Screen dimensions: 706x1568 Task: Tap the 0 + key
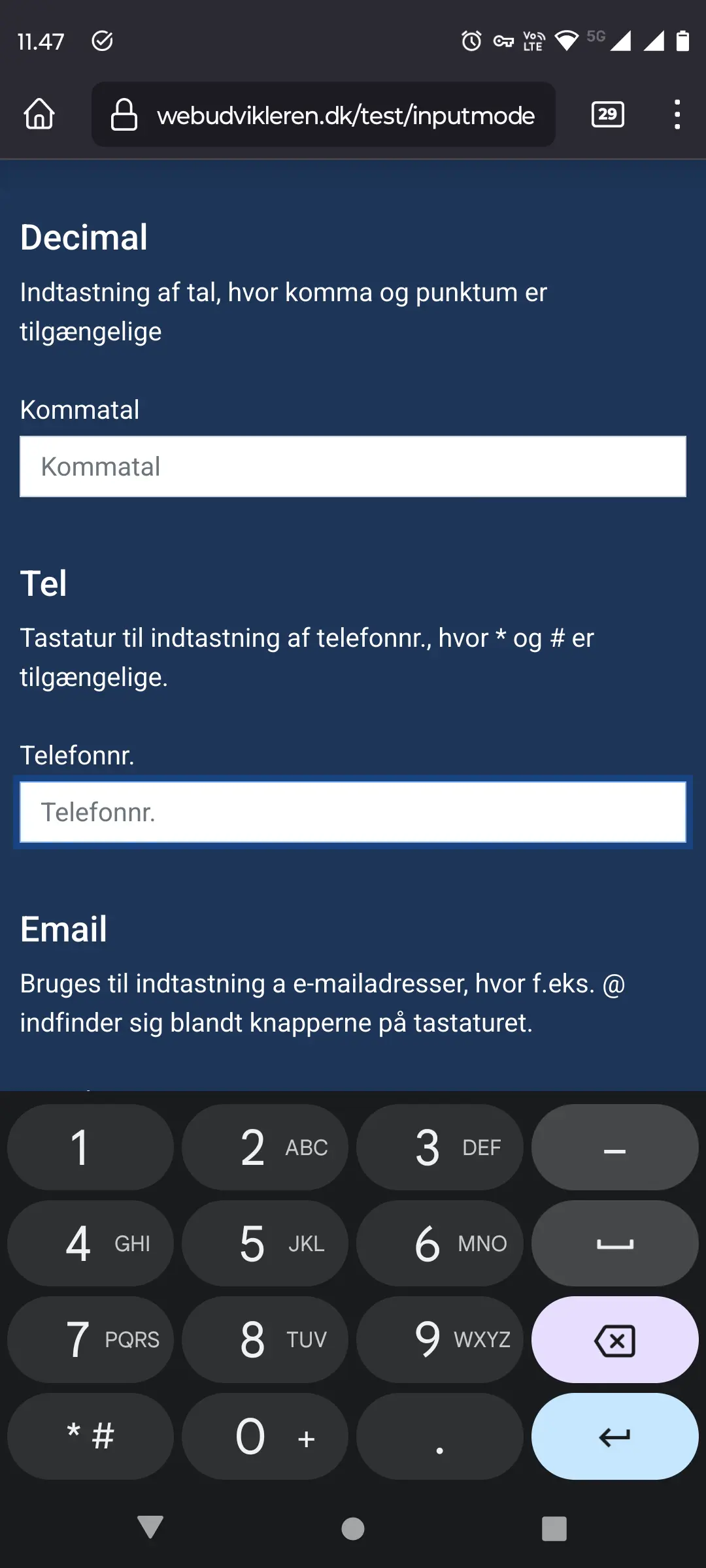[265, 1436]
